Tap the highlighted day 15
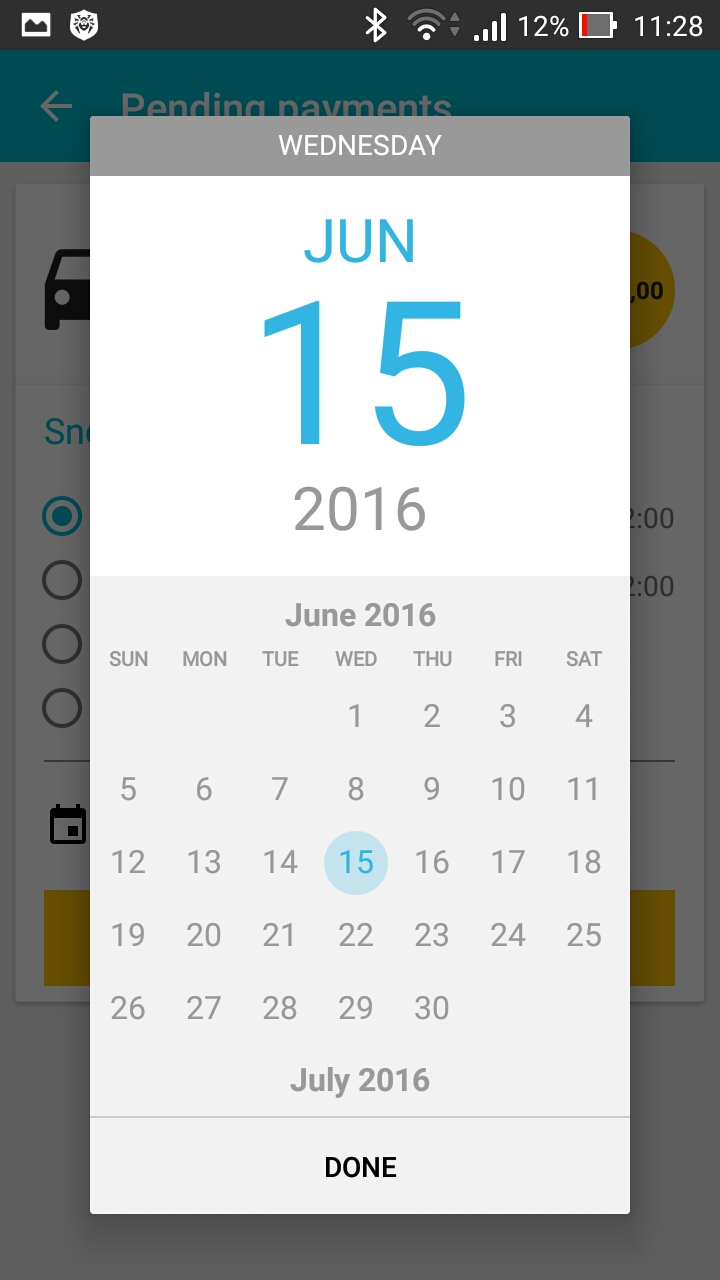 pos(356,862)
